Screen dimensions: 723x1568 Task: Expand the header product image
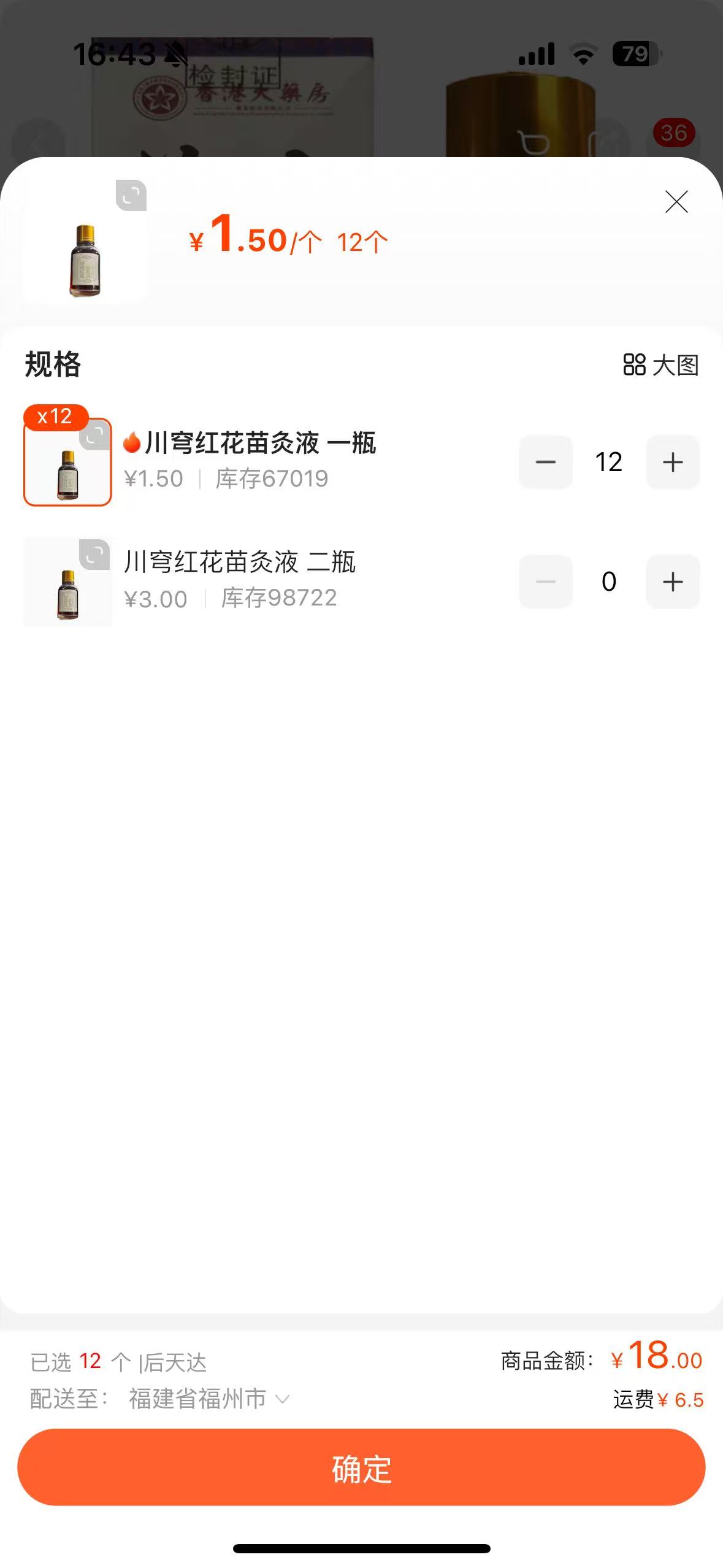pos(131,196)
